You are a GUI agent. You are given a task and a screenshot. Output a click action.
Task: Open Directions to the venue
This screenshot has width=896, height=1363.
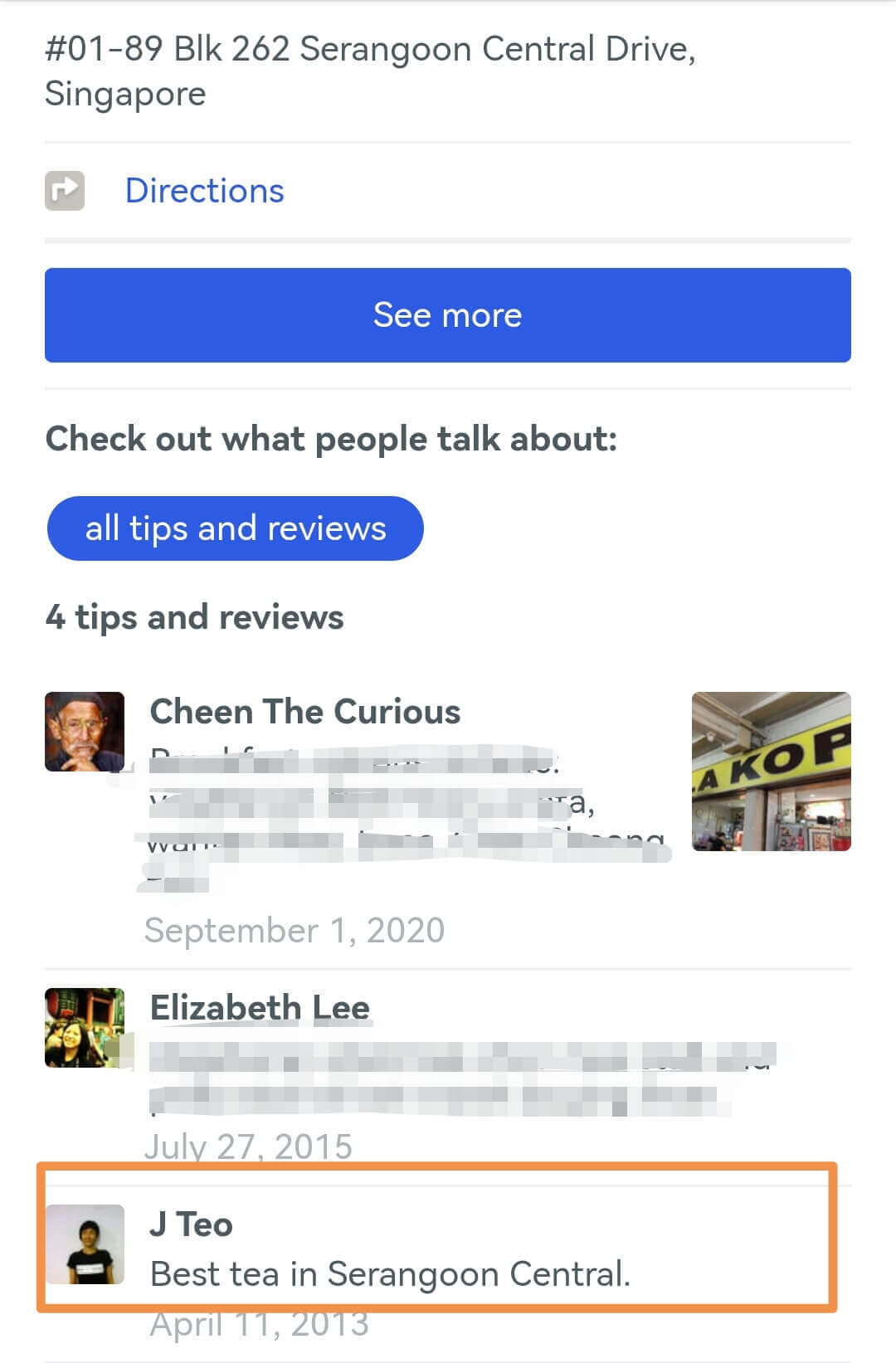click(x=204, y=191)
